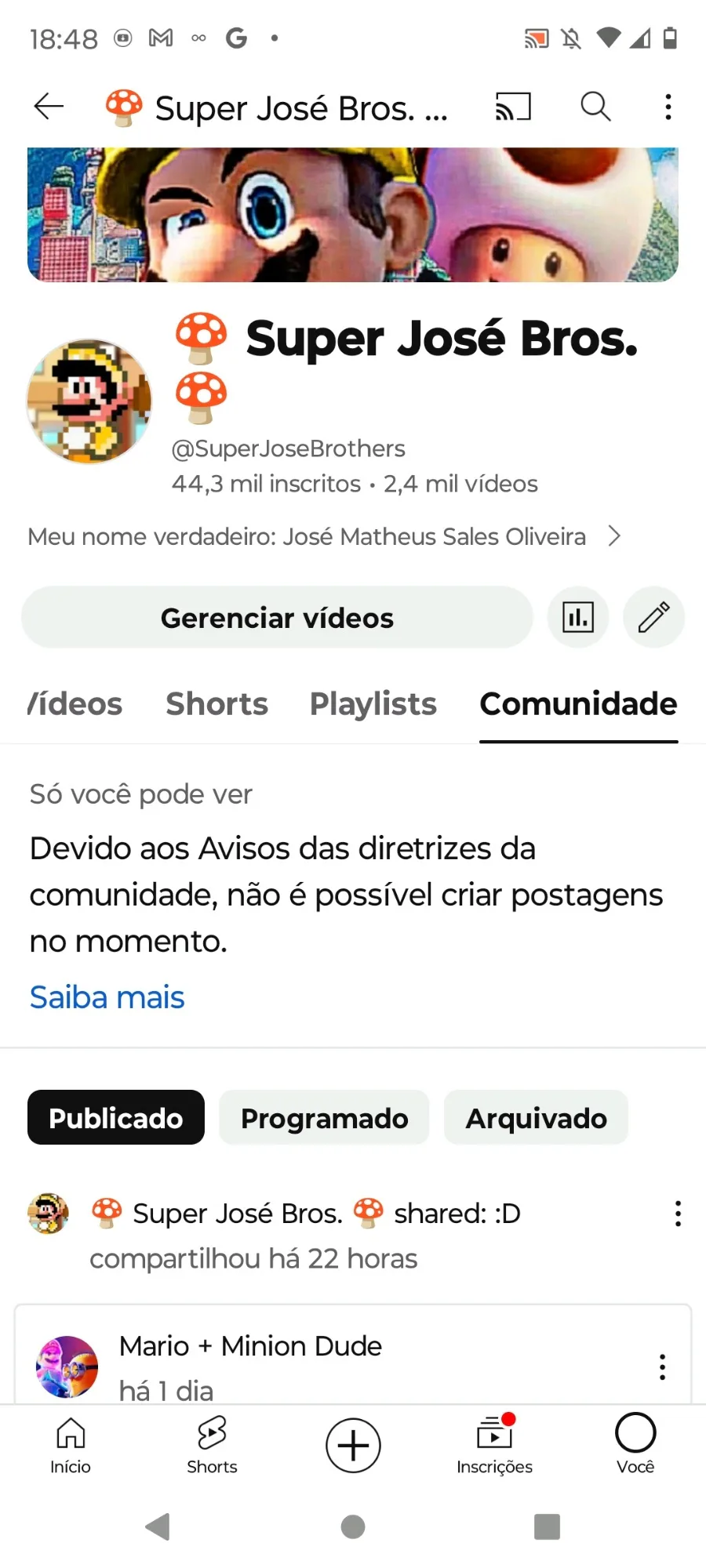The height and width of the screenshot is (1568, 706).
Task: Switch to the Shorts channel tab
Action: pyautogui.click(x=217, y=704)
